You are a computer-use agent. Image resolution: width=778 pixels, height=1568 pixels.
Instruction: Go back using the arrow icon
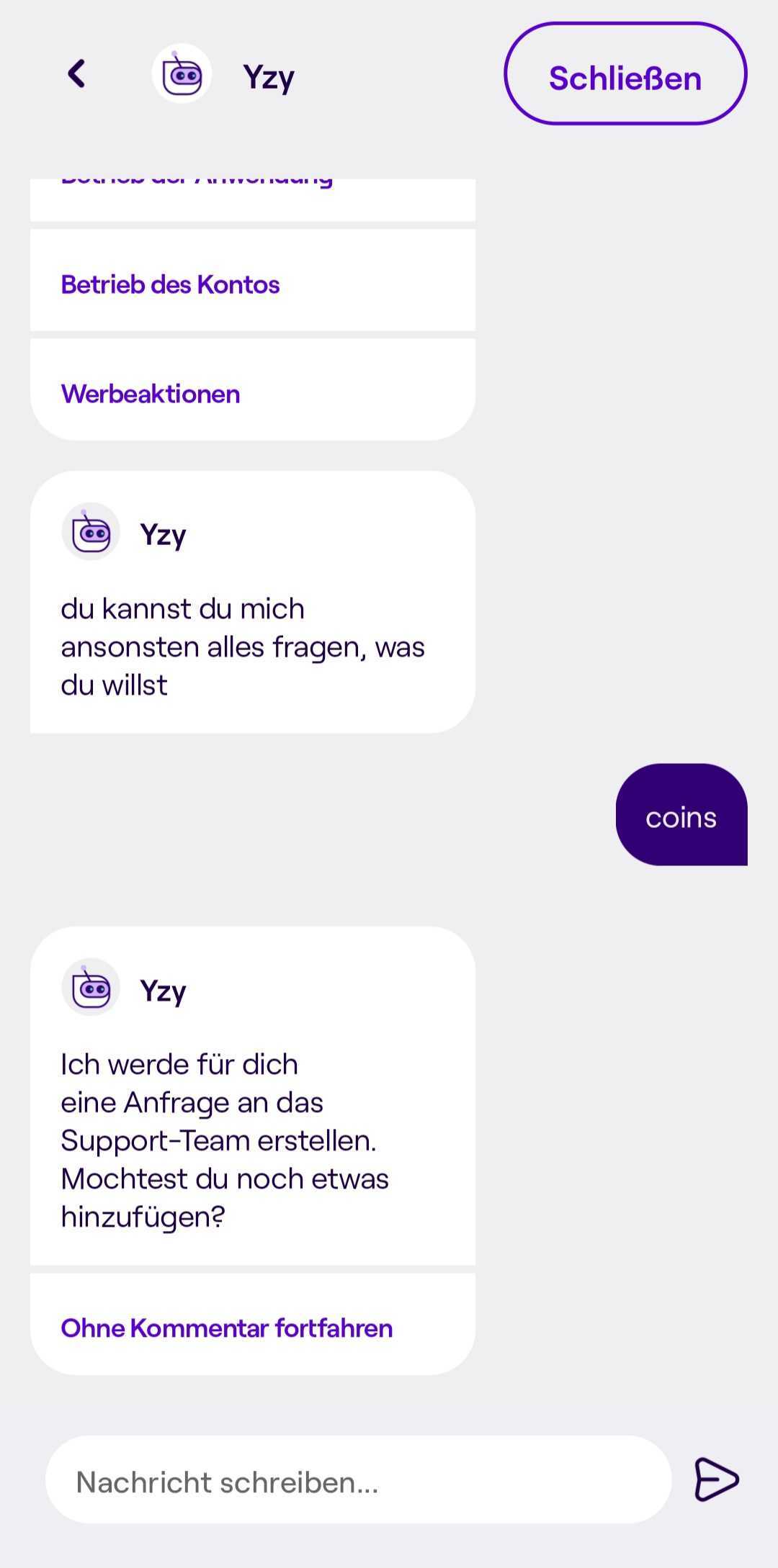pyautogui.click(x=76, y=73)
